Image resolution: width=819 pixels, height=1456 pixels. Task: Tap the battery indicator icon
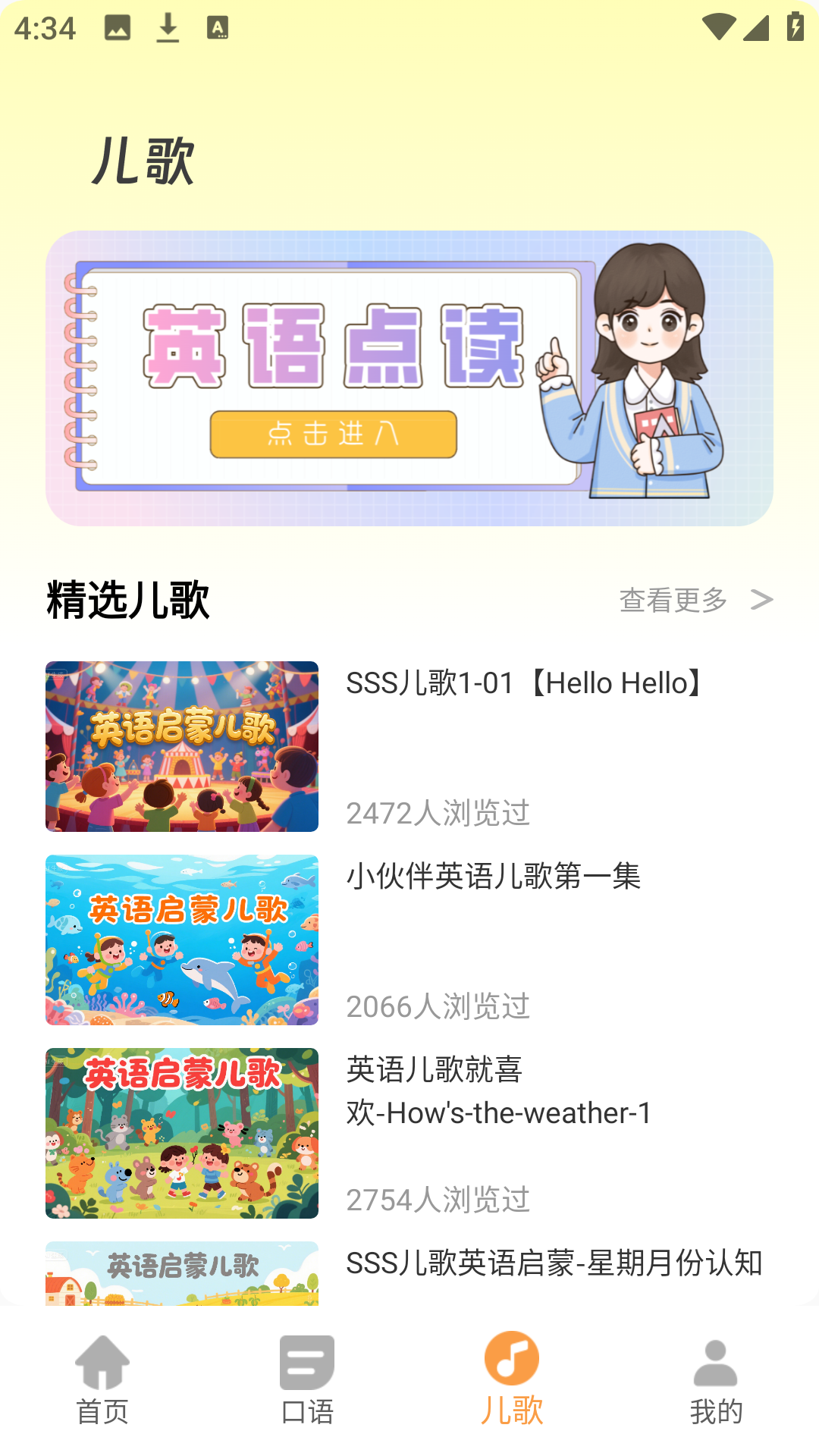pyautogui.click(x=793, y=29)
